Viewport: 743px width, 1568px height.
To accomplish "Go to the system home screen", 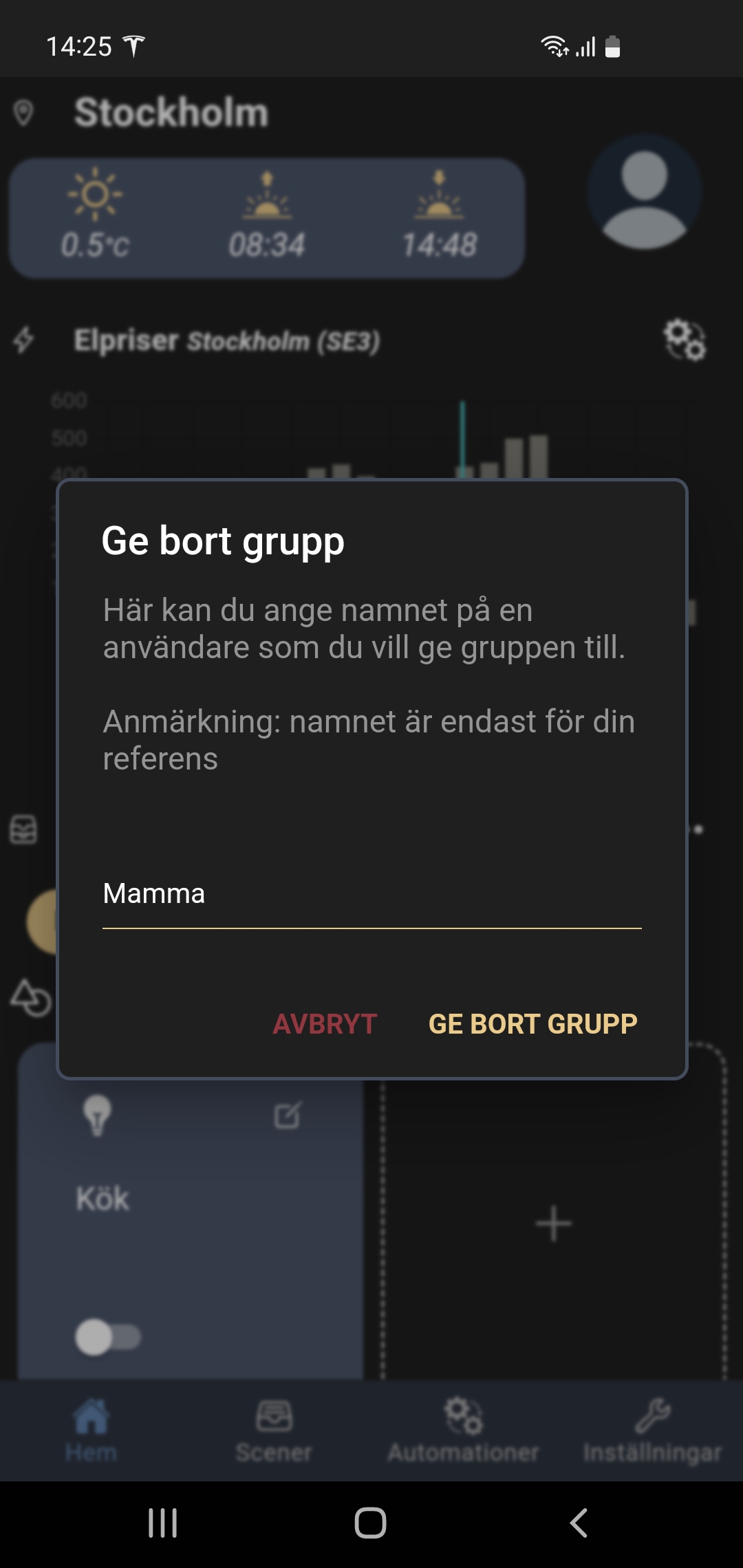I will click(370, 1523).
